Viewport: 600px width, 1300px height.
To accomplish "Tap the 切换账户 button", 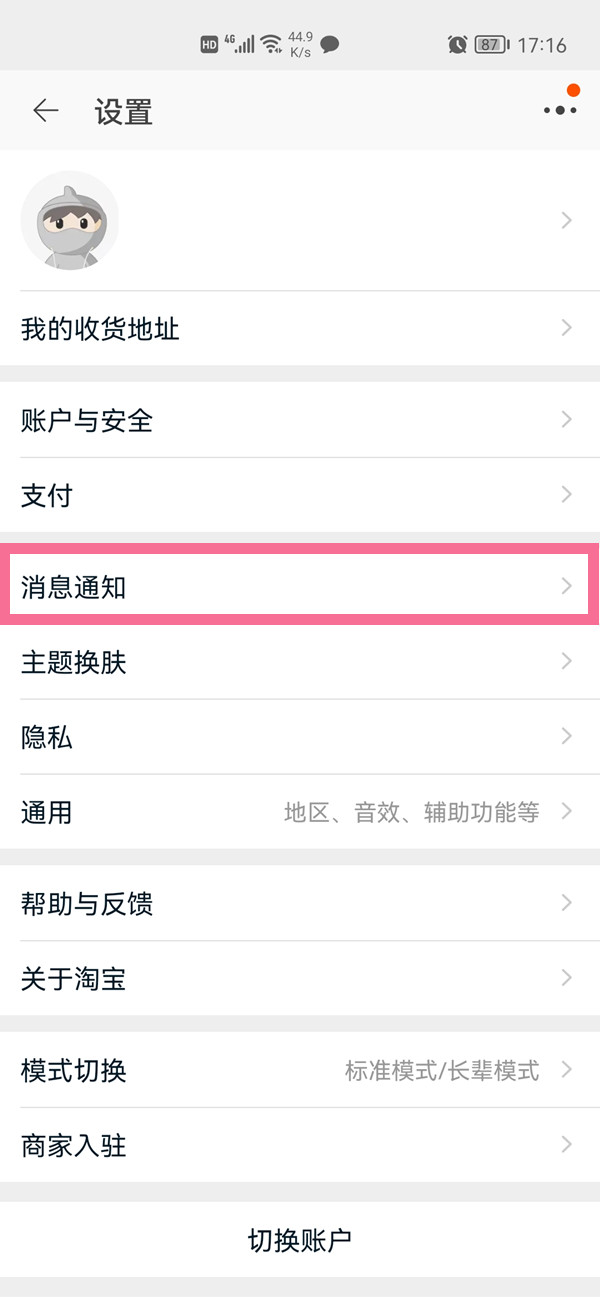I will [x=300, y=1240].
